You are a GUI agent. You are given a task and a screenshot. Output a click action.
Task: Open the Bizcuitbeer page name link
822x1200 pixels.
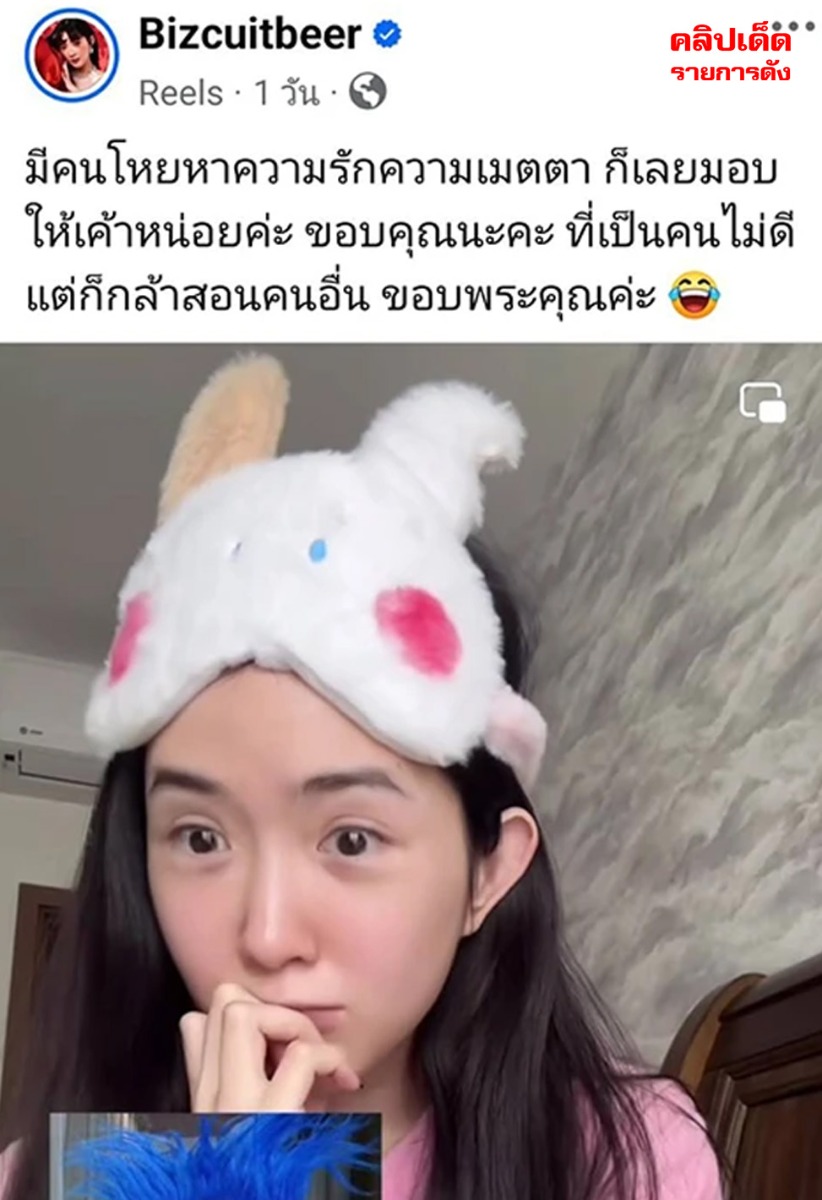pos(249,35)
